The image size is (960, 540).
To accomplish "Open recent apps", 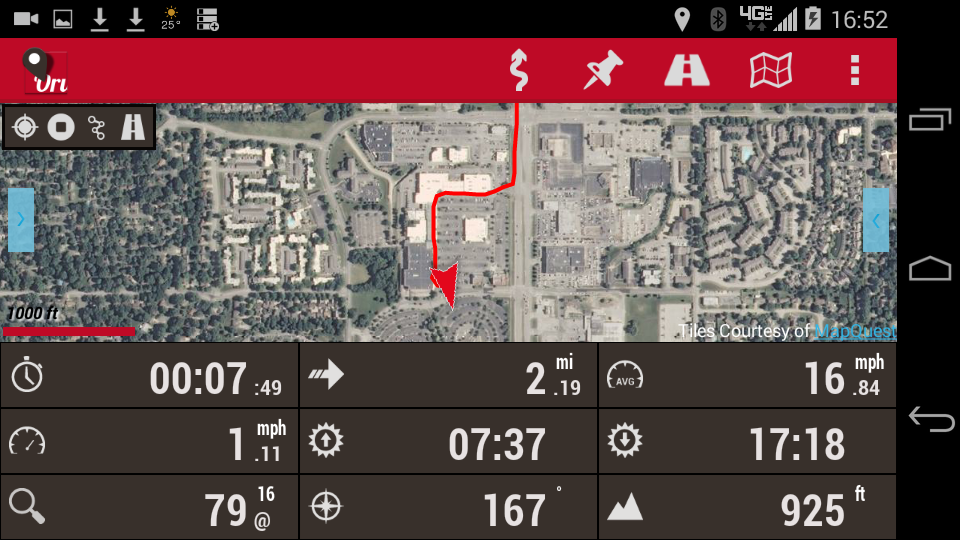I will (930, 120).
